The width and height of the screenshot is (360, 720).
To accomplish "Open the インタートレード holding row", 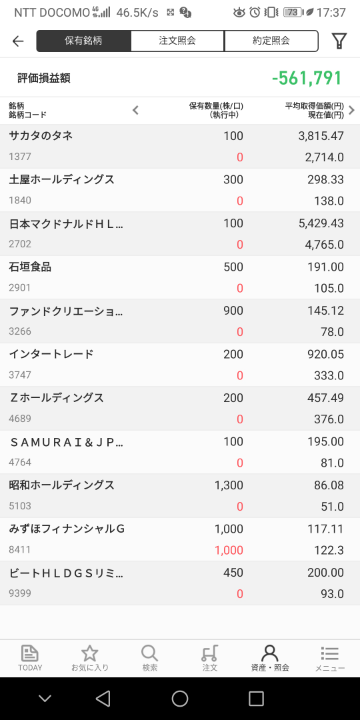I will (180, 365).
